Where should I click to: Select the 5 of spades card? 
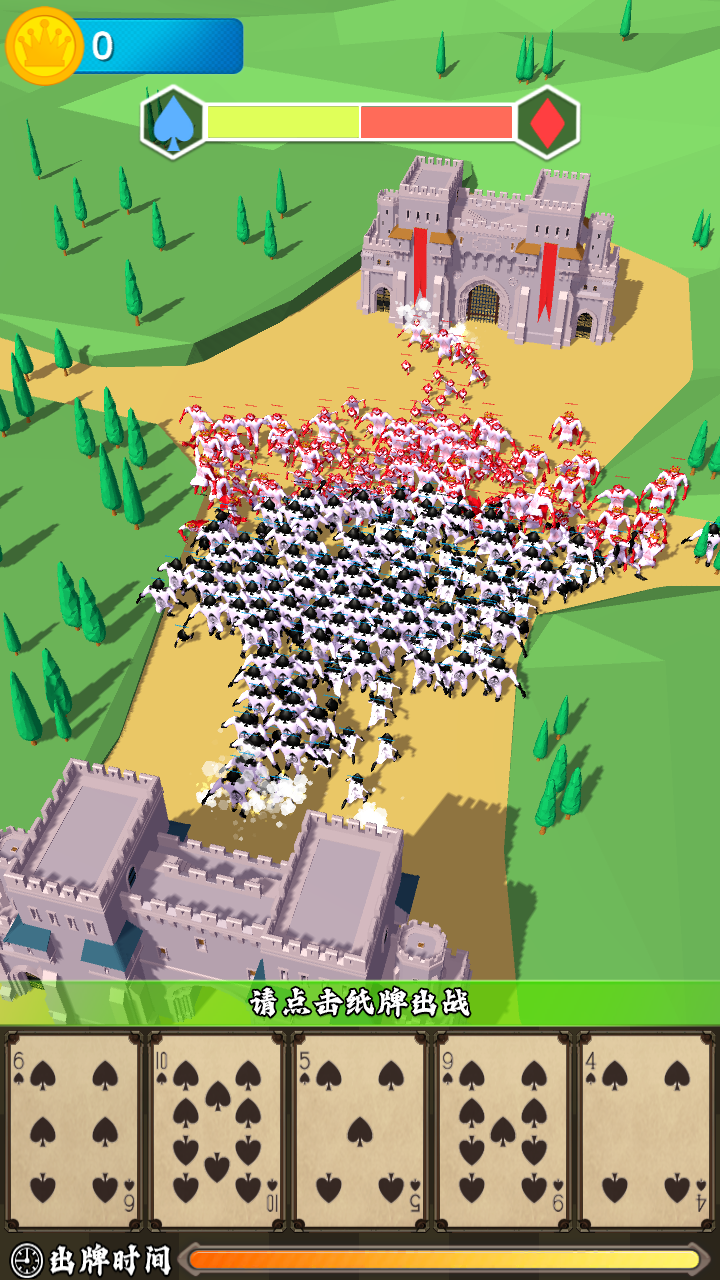[x=359, y=1130]
